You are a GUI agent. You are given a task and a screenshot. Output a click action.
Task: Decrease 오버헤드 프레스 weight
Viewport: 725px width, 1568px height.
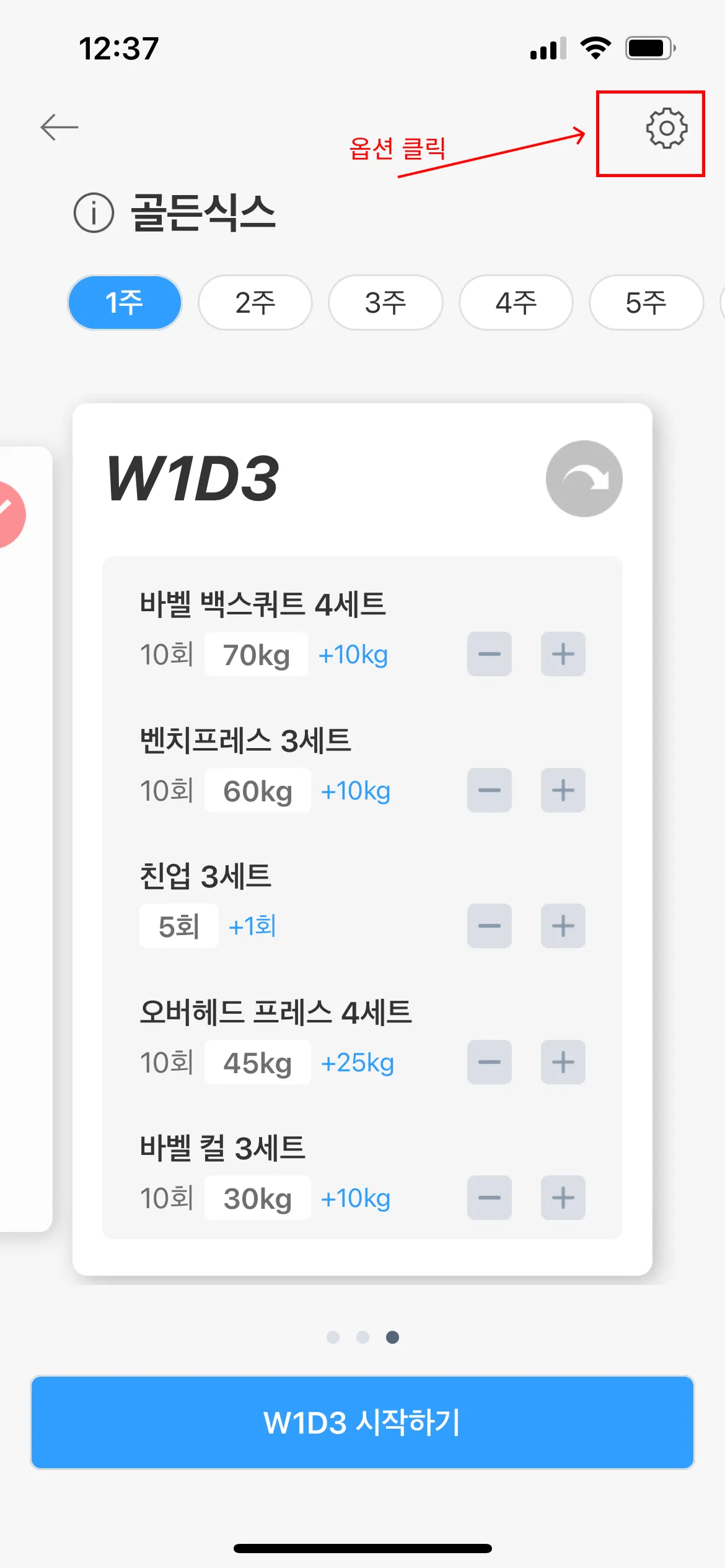[490, 1062]
